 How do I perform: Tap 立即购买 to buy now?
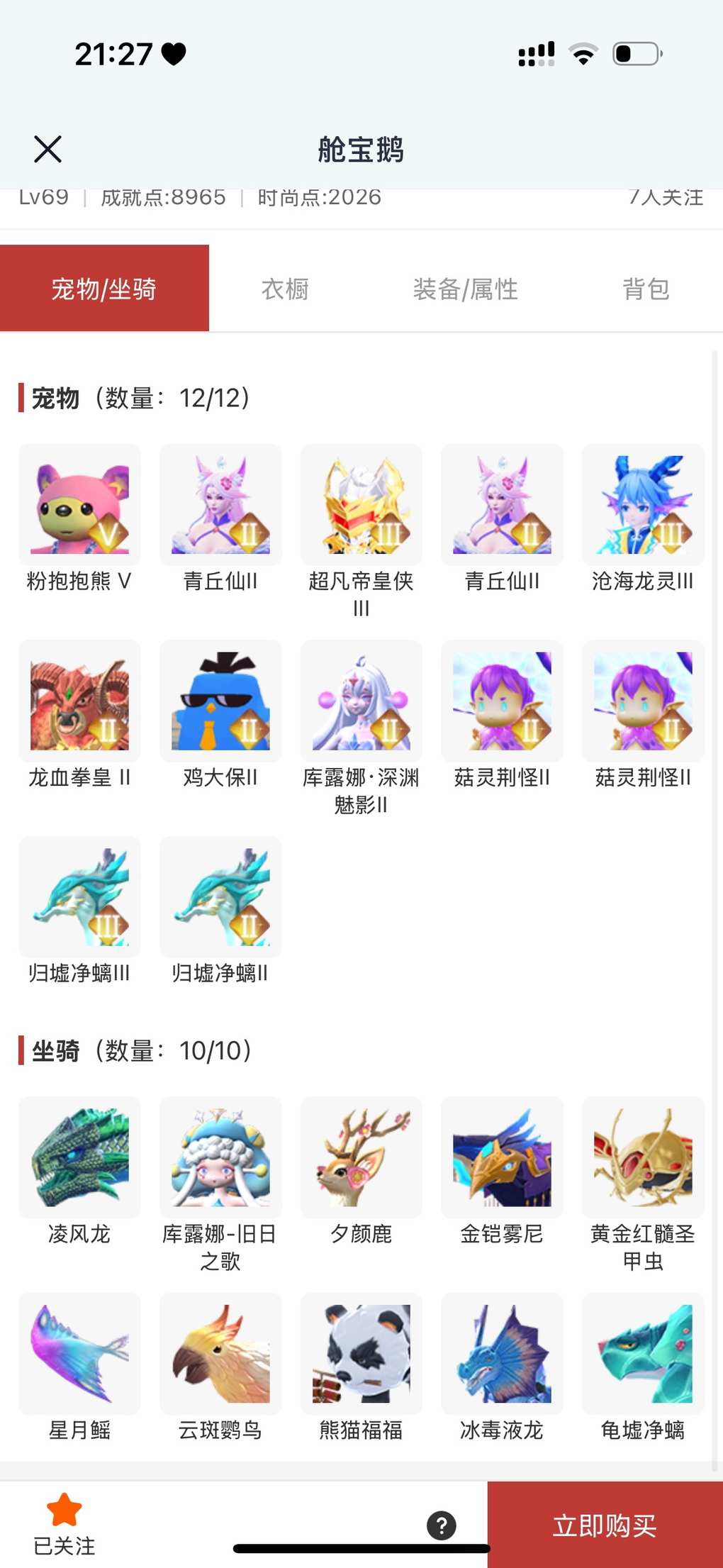[x=605, y=1525]
